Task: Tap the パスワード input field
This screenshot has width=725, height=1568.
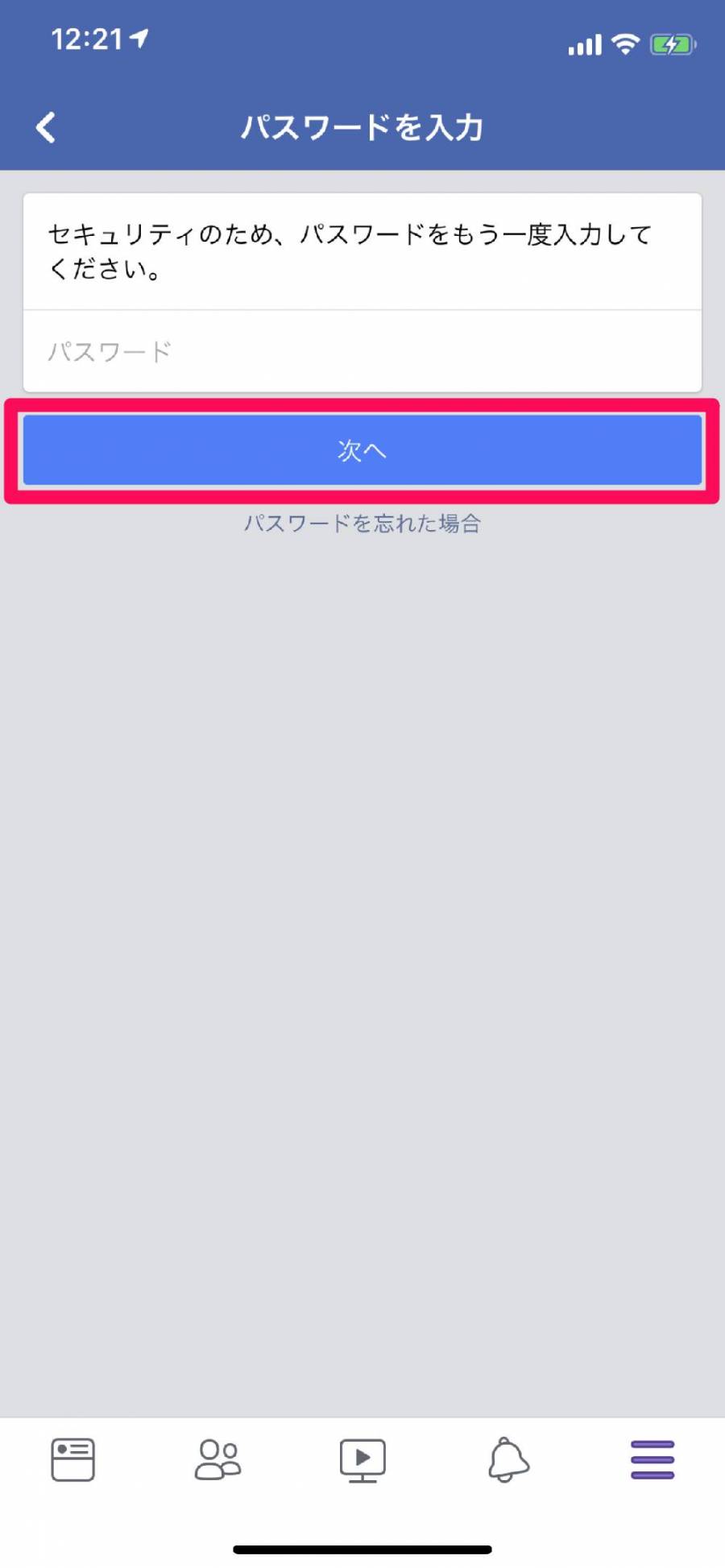Action: pos(362,351)
